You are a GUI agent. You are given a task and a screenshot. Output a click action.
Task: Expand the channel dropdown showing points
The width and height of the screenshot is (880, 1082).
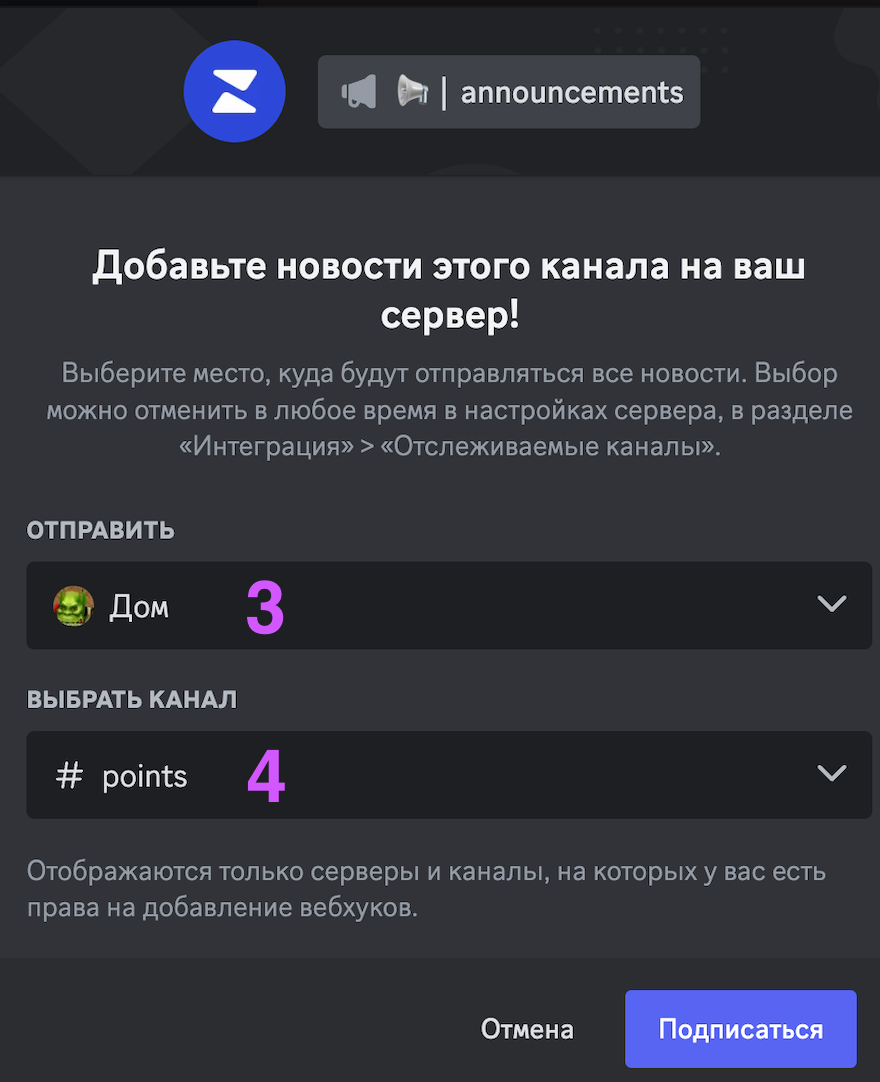[x=448, y=775]
